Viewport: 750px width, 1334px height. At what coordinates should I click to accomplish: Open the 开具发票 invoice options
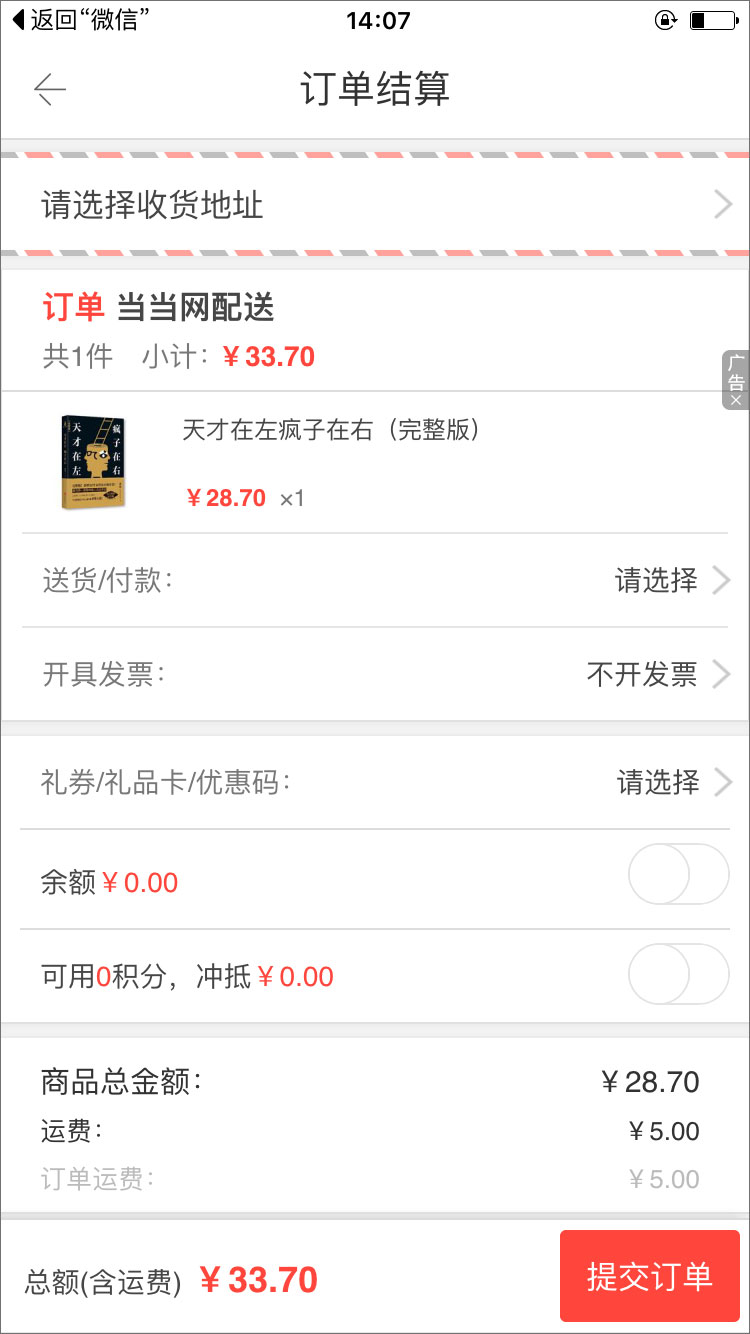click(375, 675)
